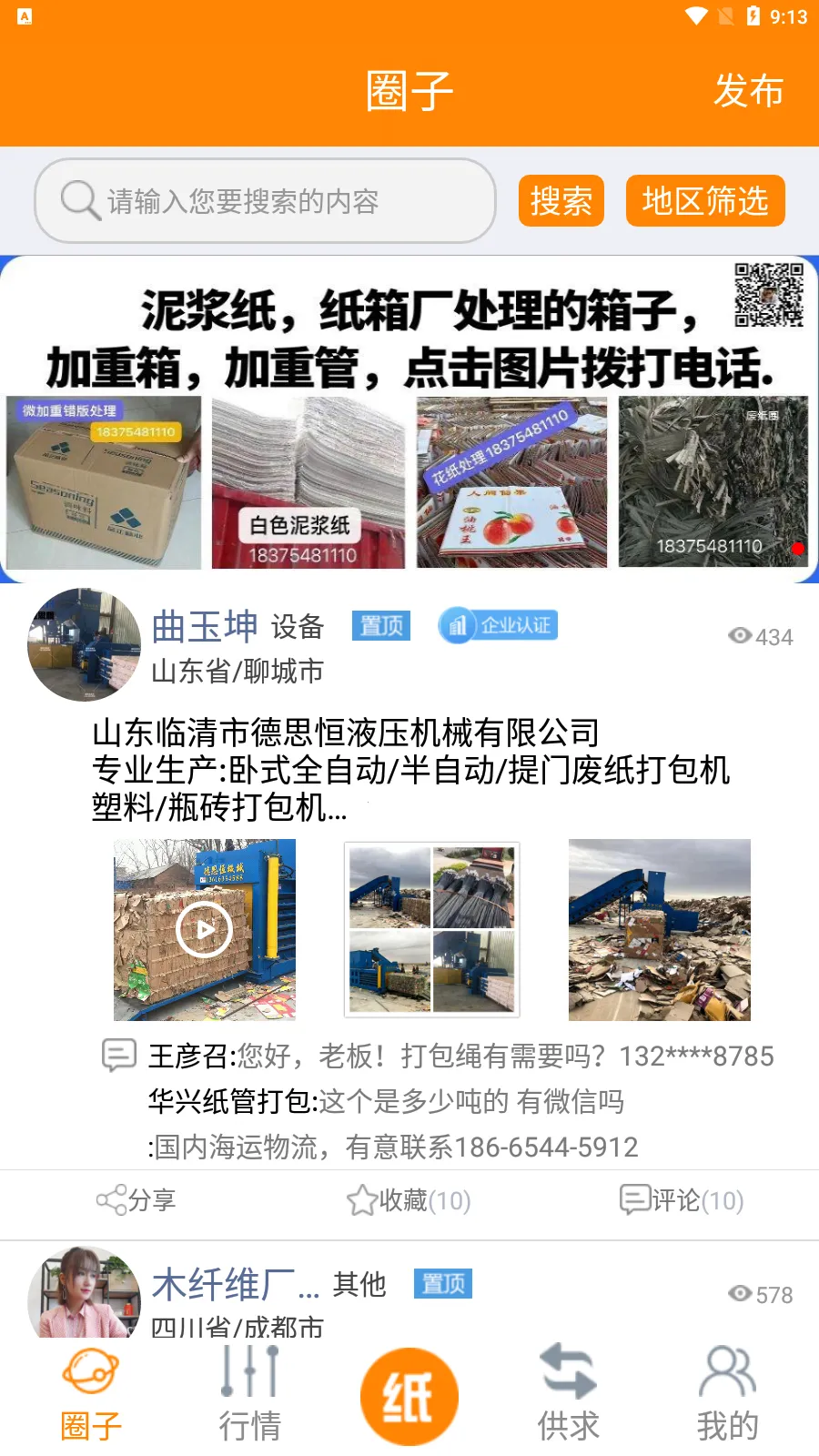Open 山东临清市德思恒液压机械 post details
This screenshot has height=1456, width=819.
(x=409, y=769)
